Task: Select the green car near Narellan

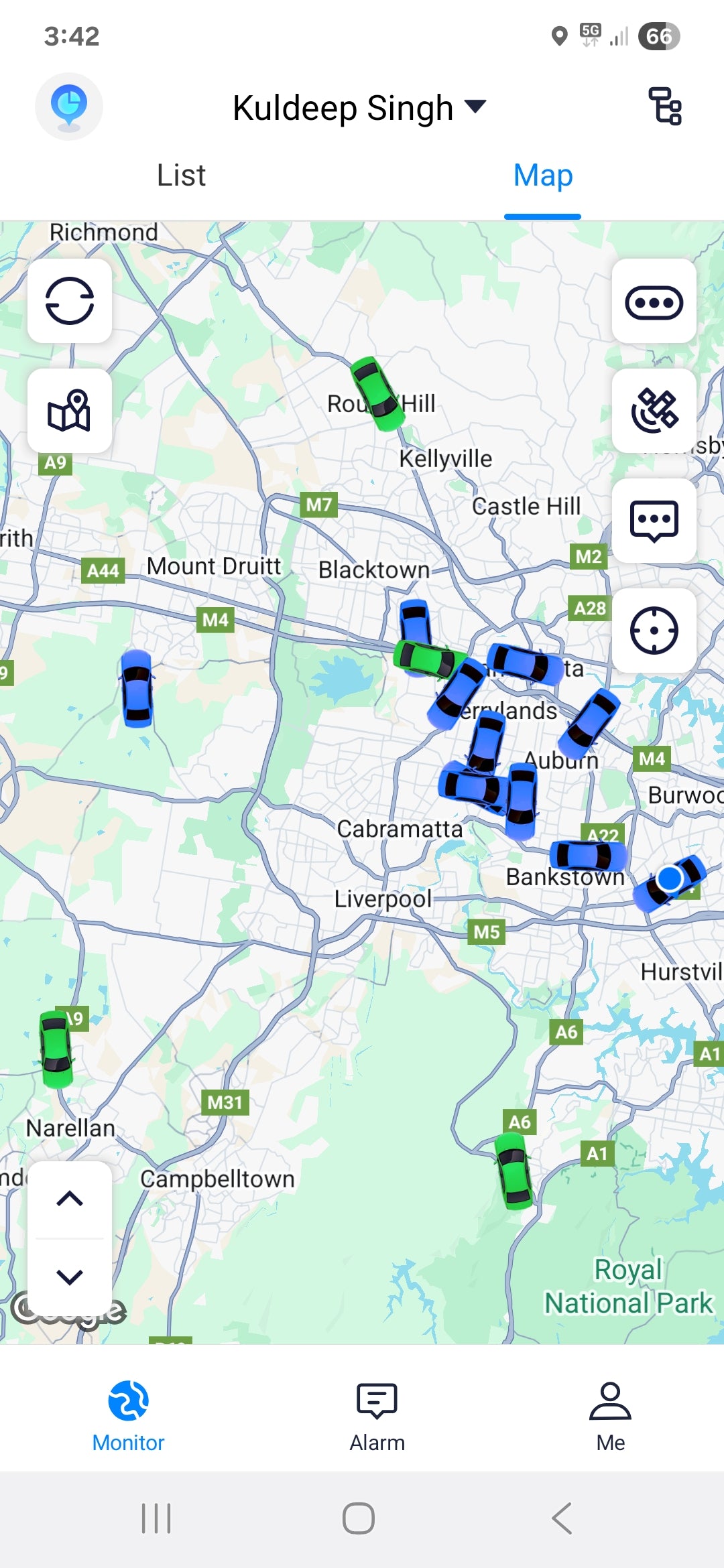Action: pos(56,1049)
